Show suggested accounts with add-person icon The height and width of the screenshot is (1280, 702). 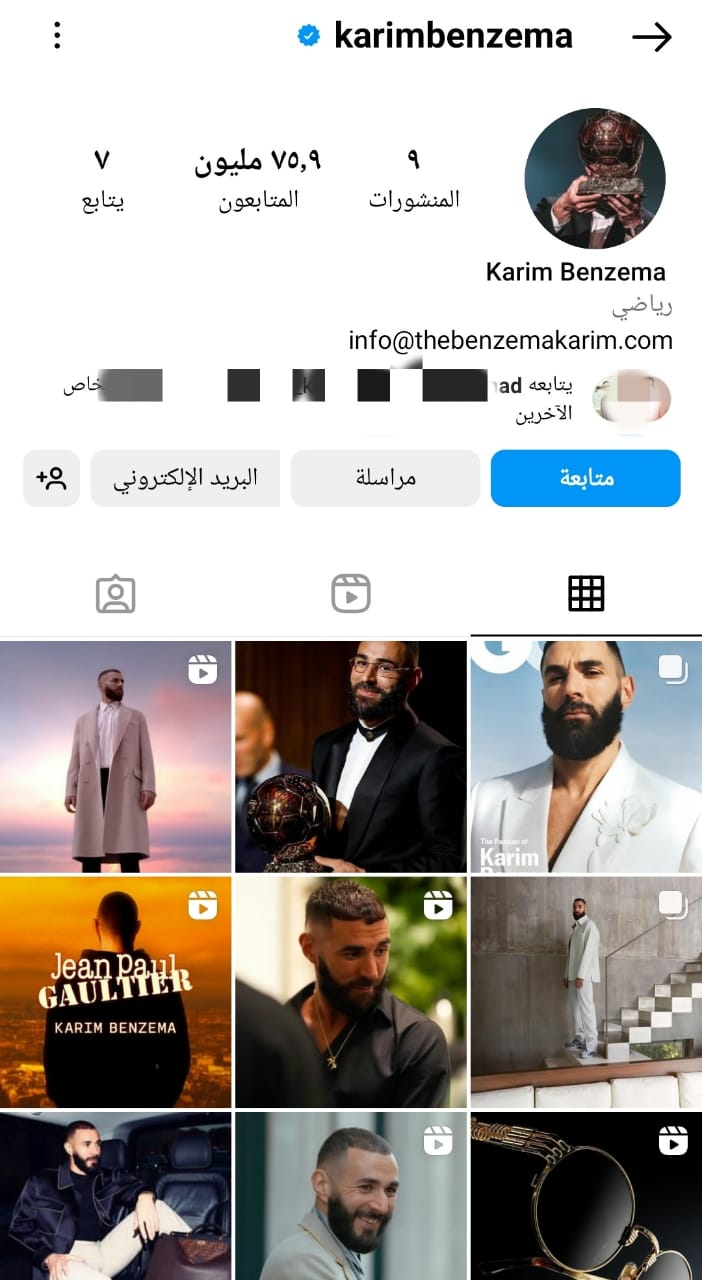coord(51,478)
